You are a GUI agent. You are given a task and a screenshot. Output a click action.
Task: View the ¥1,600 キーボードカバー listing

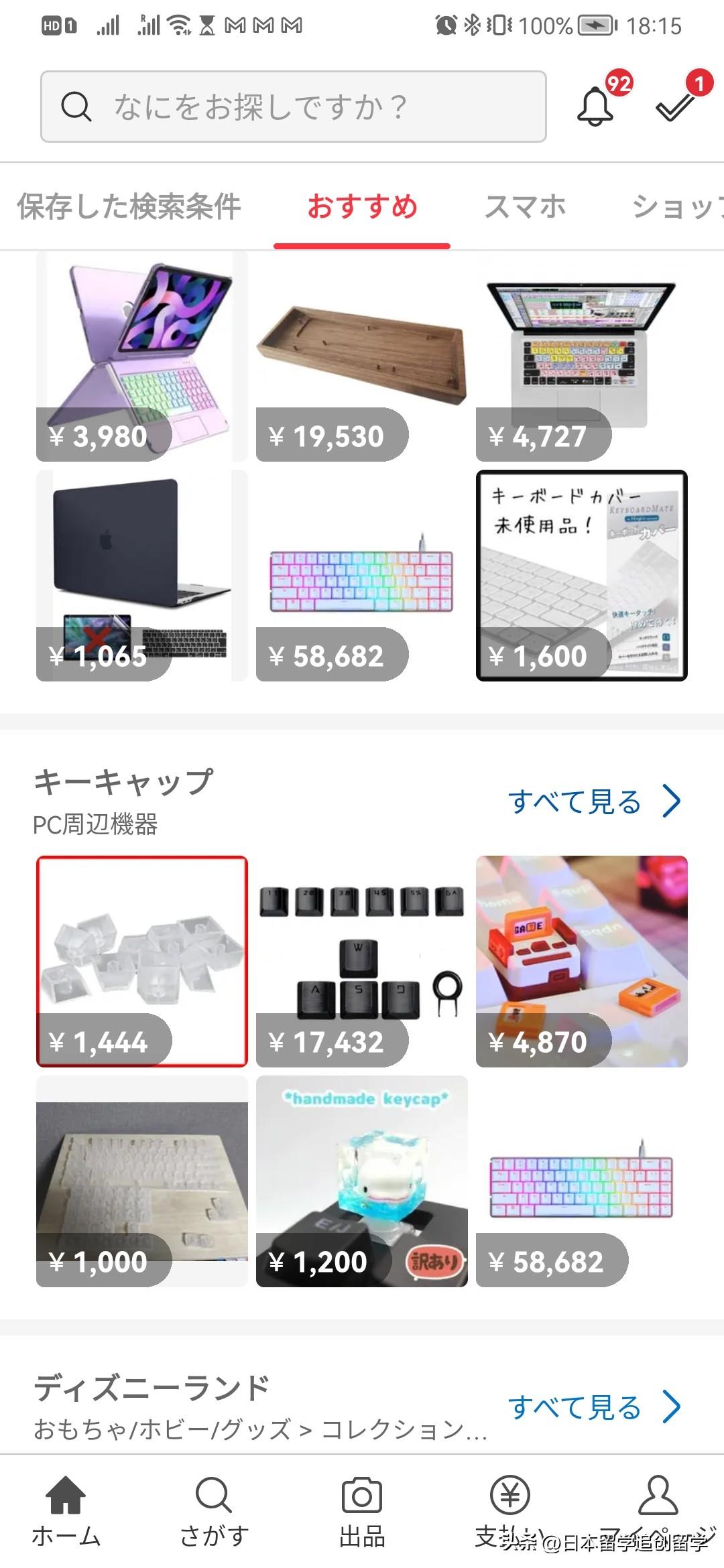581,576
